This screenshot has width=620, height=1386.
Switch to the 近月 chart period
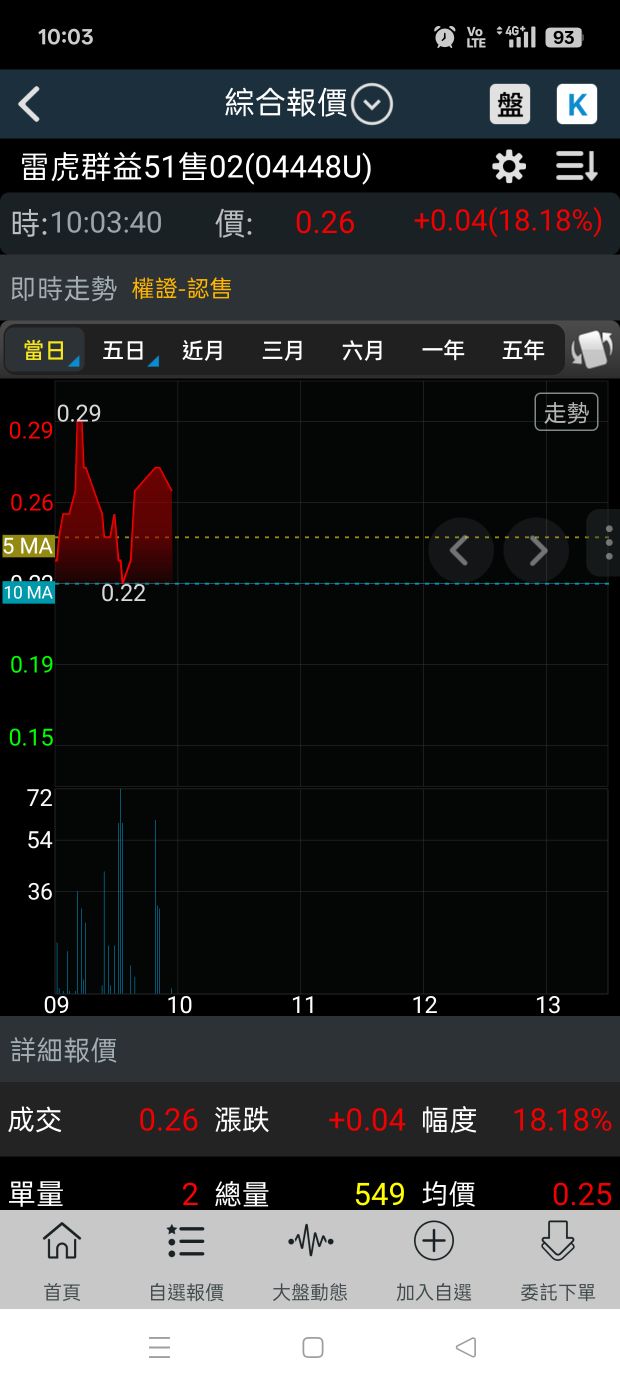203,350
